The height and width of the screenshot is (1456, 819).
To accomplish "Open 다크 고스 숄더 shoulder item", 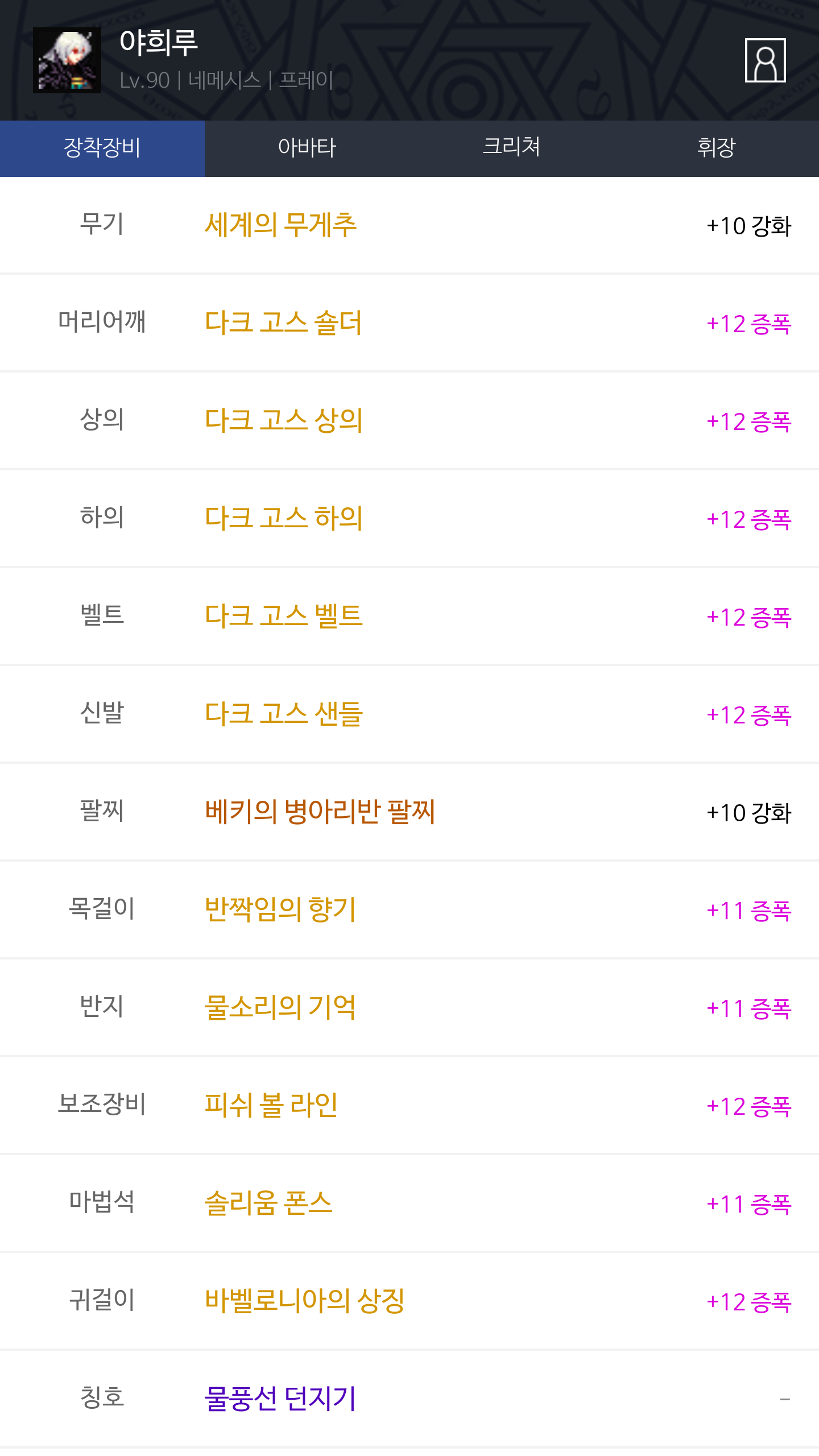I will (283, 323).
